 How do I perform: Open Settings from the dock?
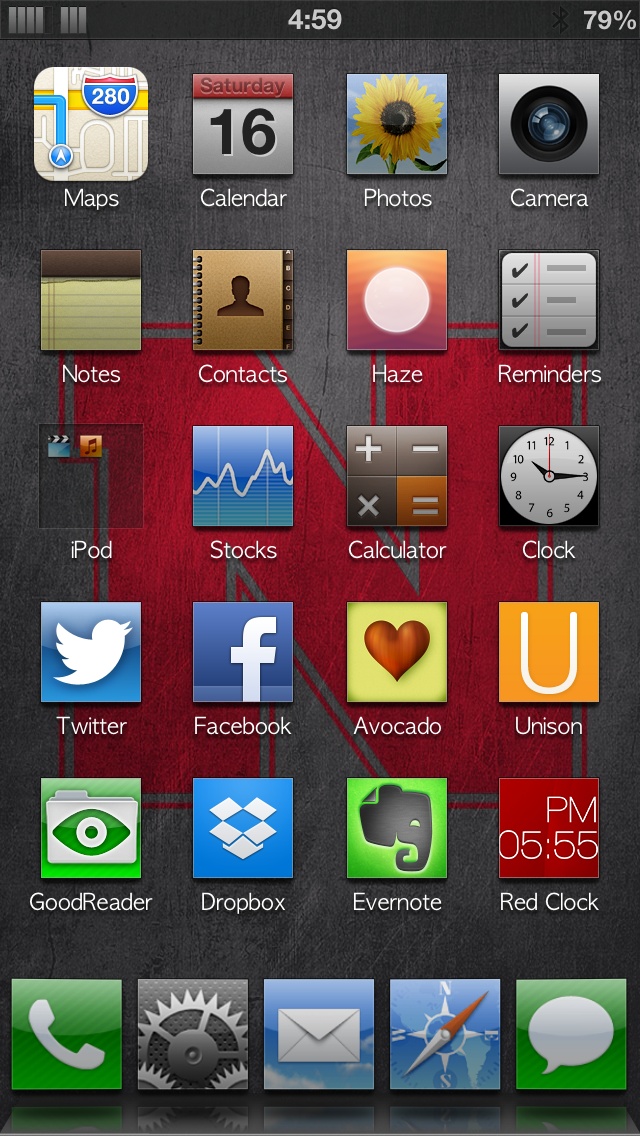point(193,1034)
